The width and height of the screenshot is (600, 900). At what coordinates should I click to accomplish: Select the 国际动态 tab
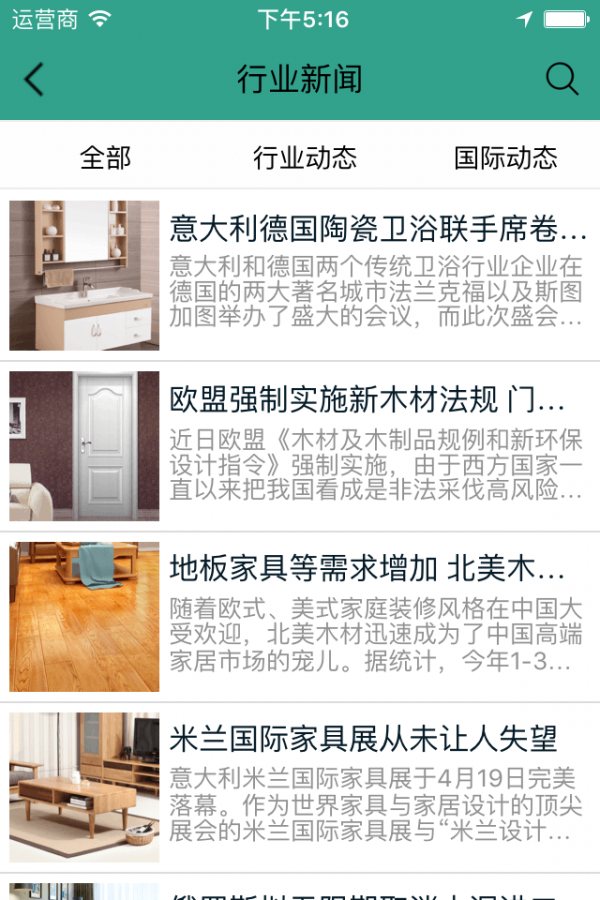coord(505,158)
